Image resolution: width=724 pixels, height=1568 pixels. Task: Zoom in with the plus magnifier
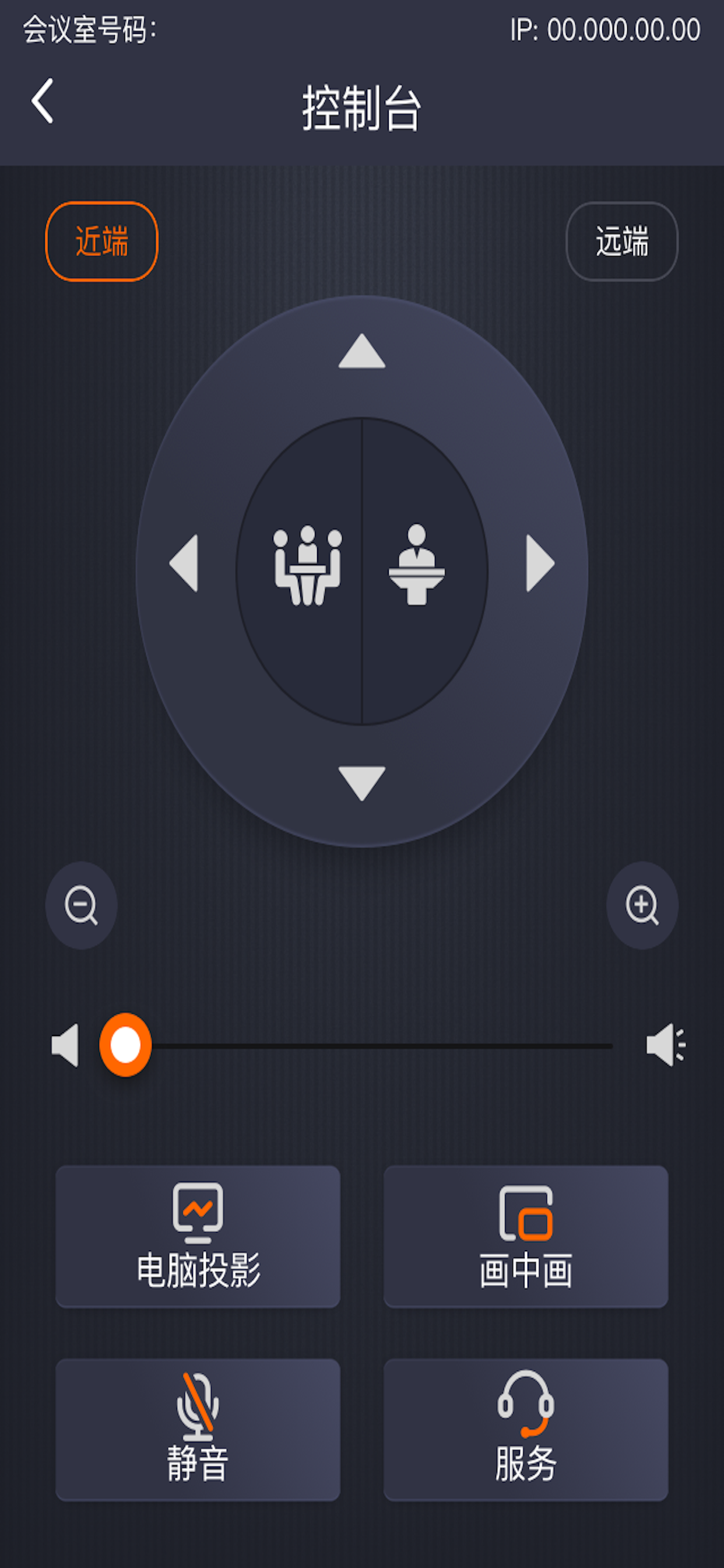point(642,905)
